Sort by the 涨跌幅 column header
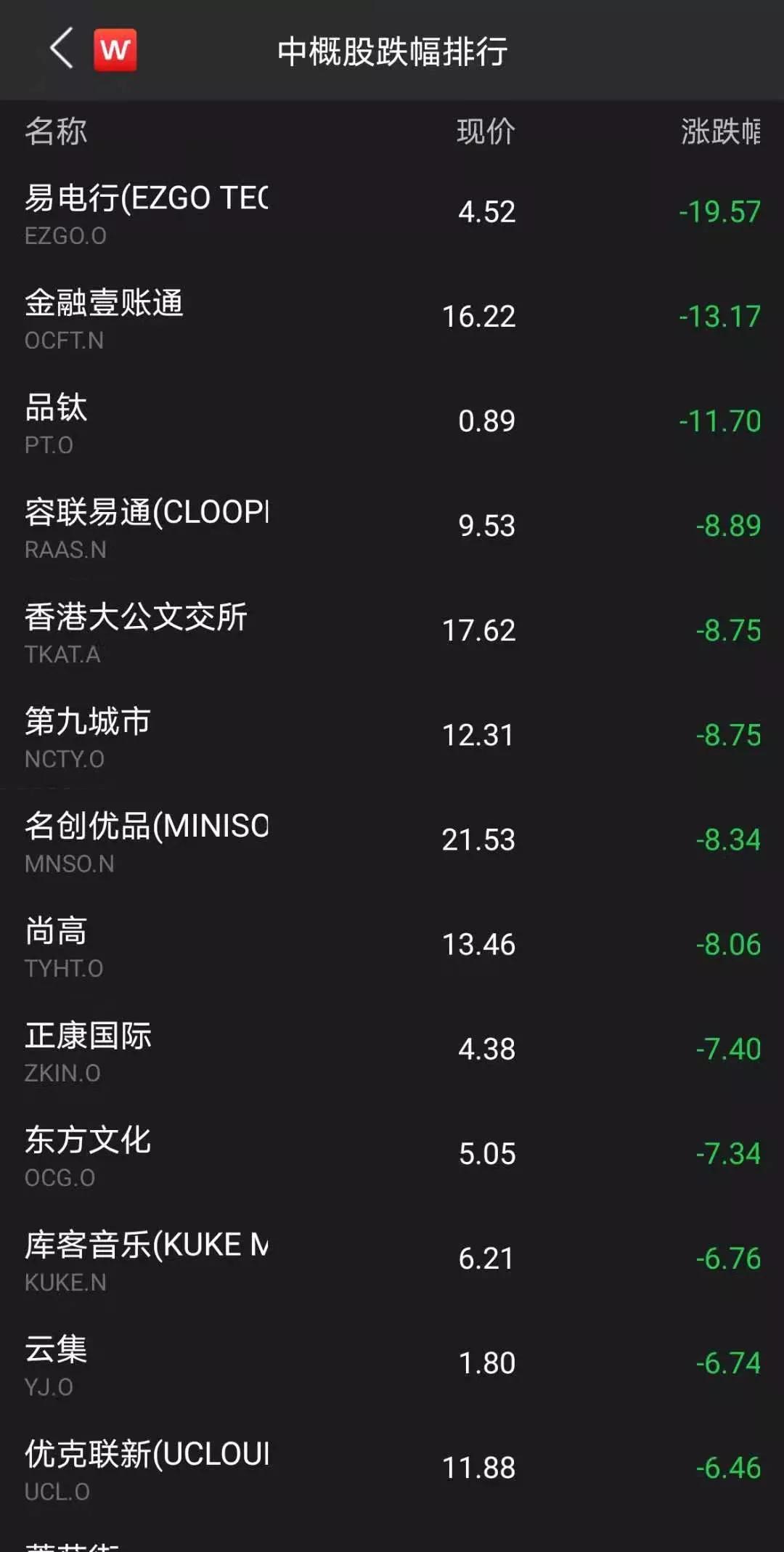Viewport: 784px width, 1552px height. click(719, 131)
